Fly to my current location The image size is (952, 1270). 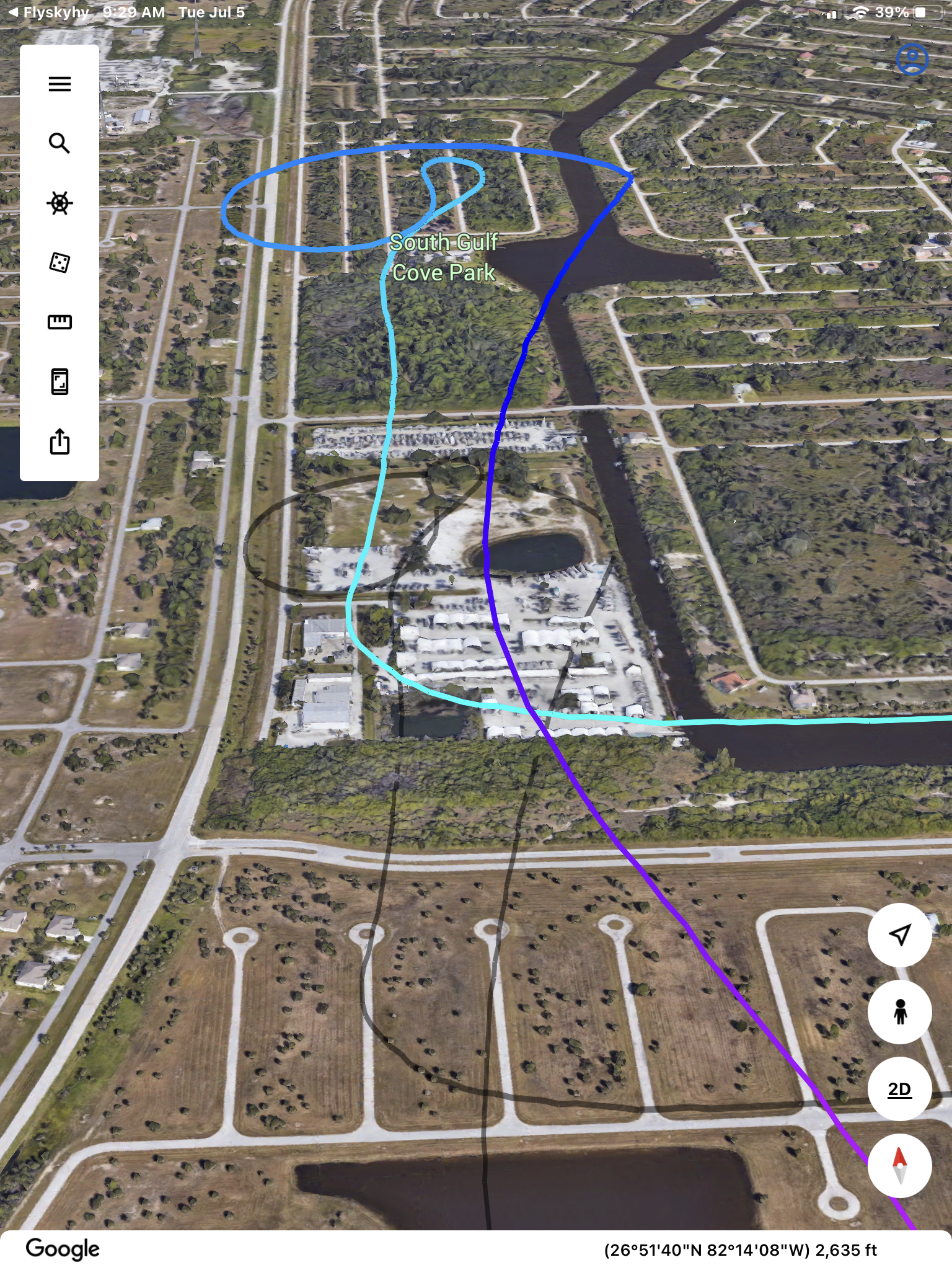899,935
